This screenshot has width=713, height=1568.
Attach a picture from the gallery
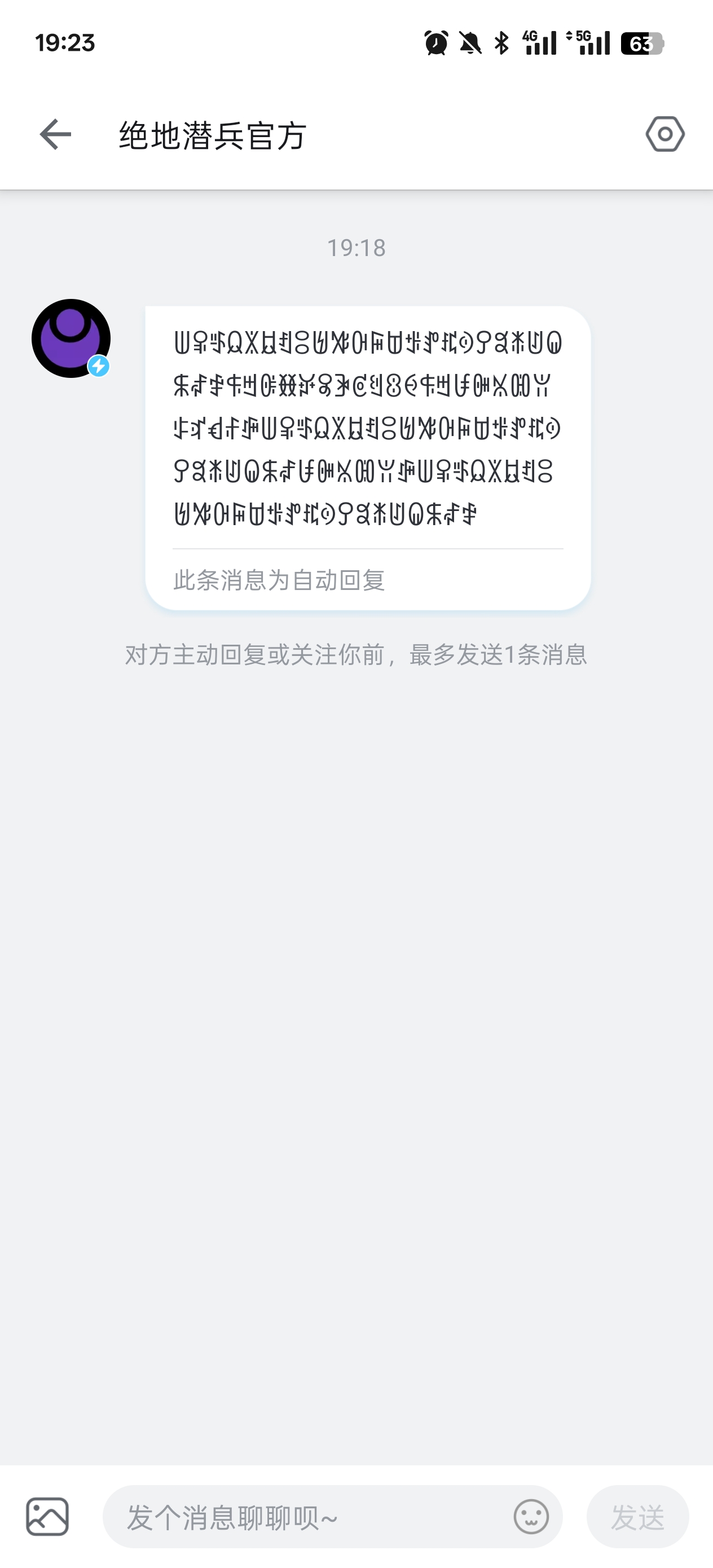pos(47,1517)
